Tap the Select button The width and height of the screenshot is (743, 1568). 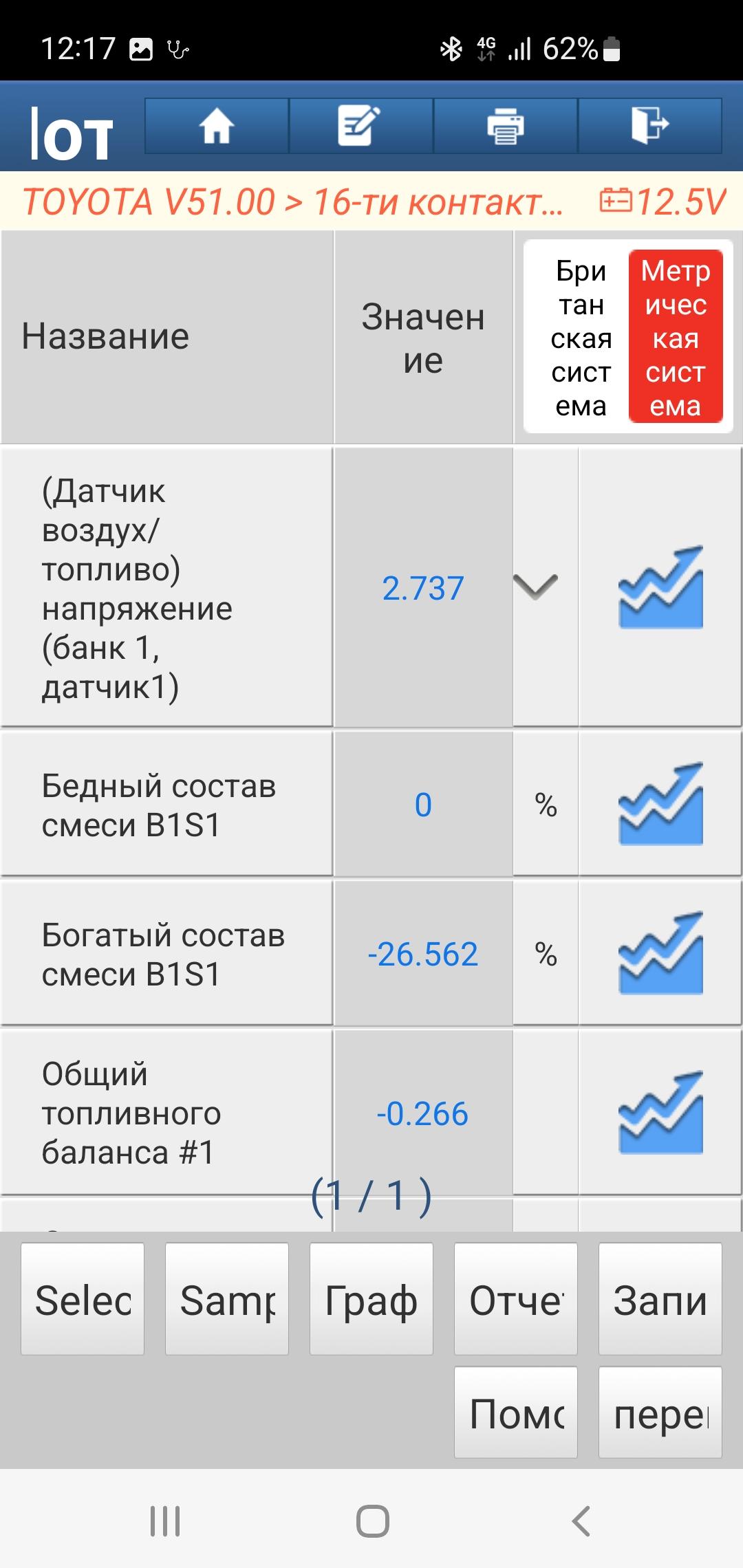[83, 1299]
